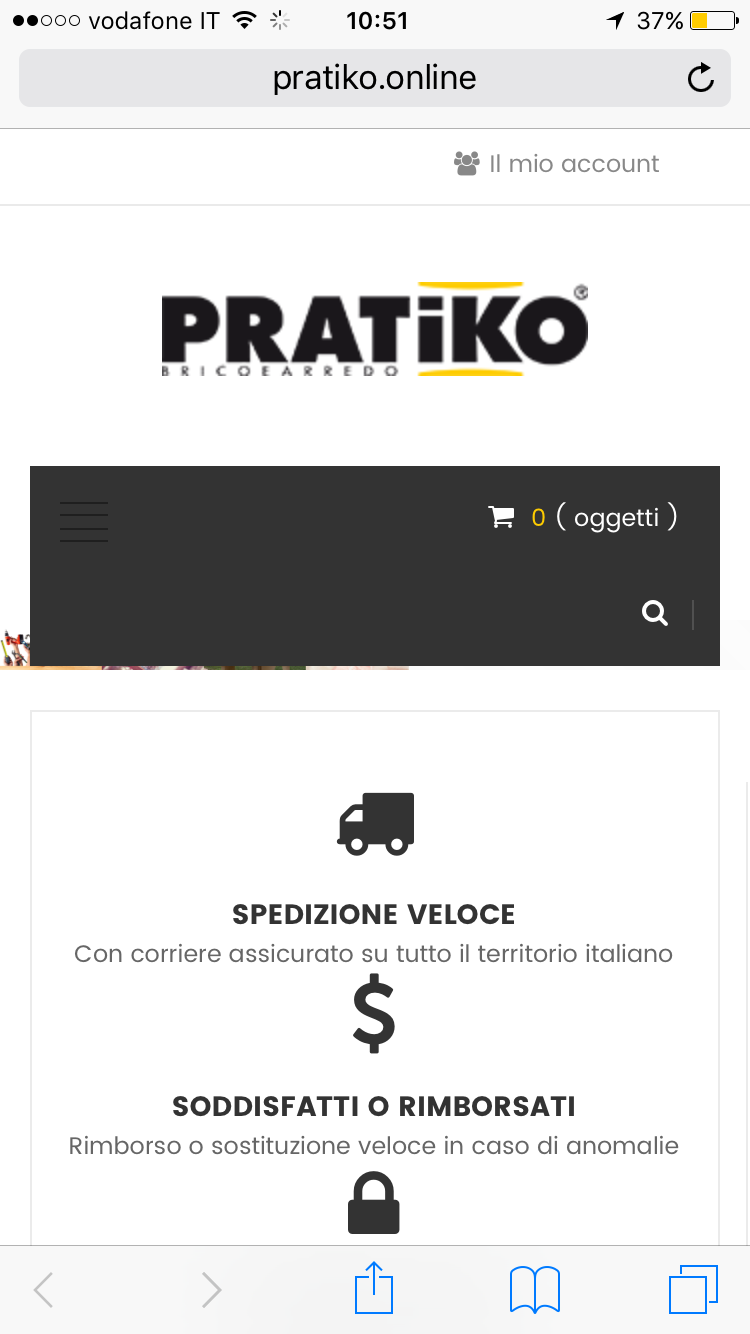750x1334 pixels.
Task: Open Safari bookmarks
Action: click(x=534, y=1288)
